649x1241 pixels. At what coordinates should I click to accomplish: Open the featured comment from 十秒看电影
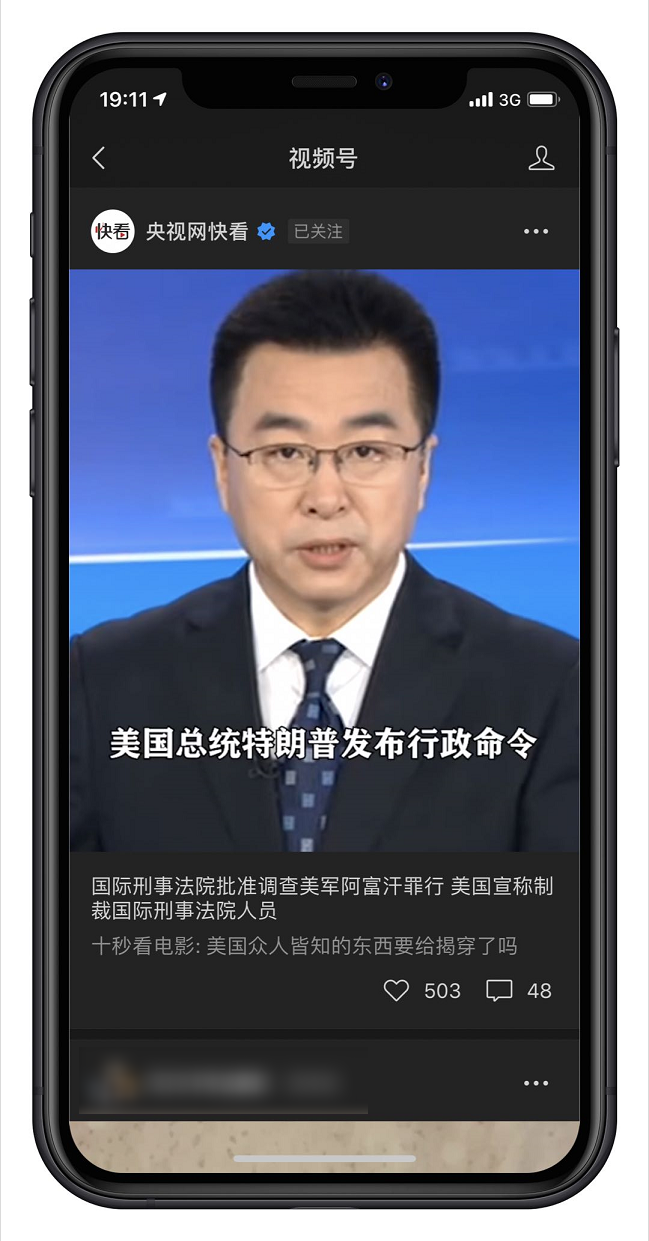click(304, 945)
